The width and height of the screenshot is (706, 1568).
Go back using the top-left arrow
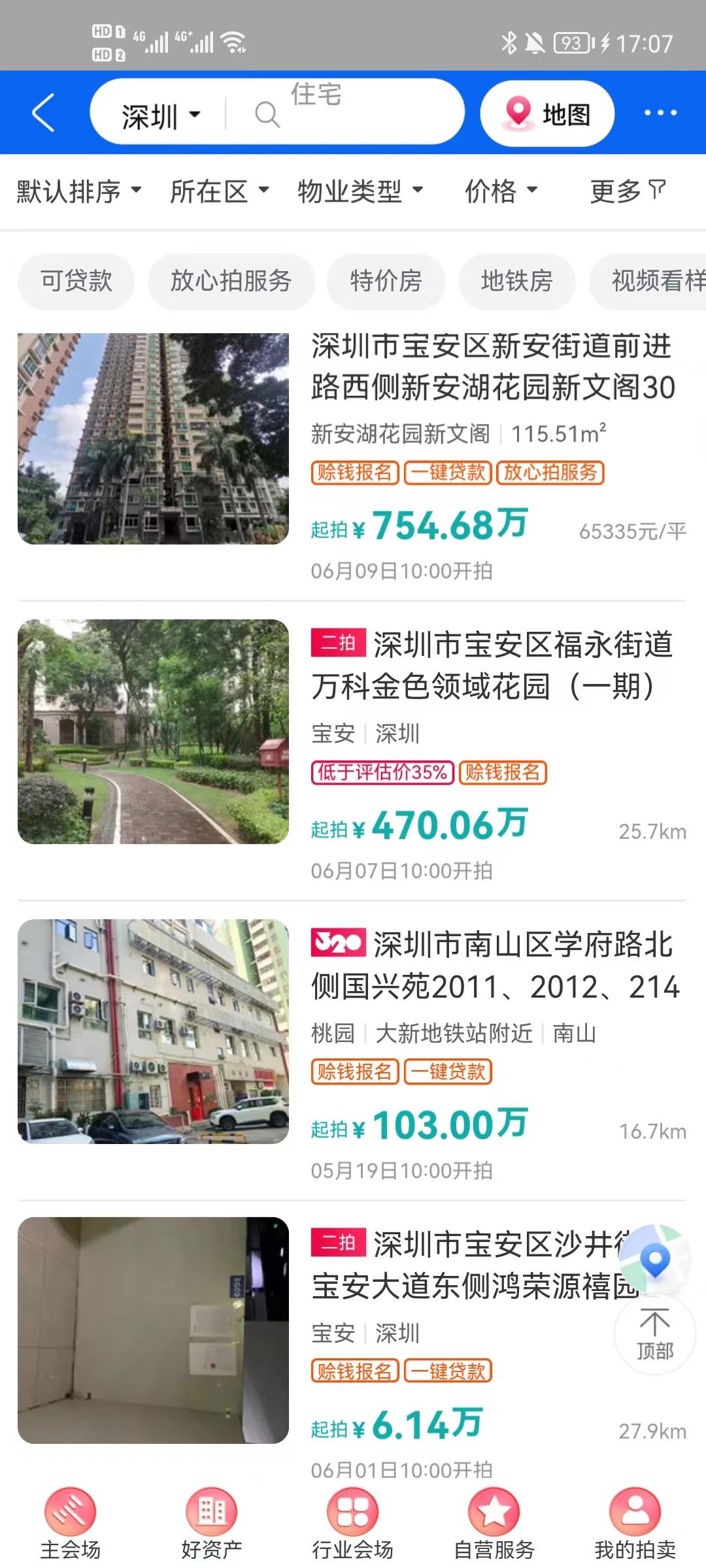click(43, 113)
